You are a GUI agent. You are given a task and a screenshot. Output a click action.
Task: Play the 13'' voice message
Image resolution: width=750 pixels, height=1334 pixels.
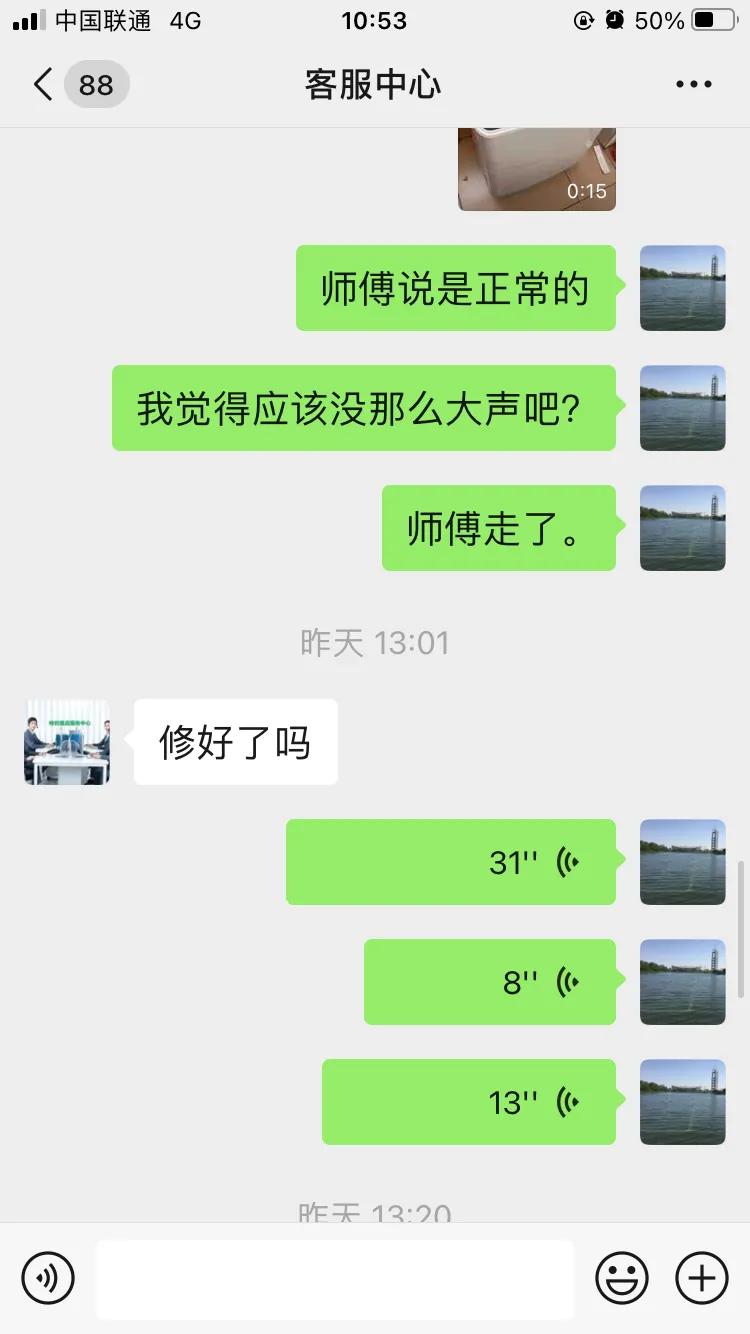point(468,1102)
